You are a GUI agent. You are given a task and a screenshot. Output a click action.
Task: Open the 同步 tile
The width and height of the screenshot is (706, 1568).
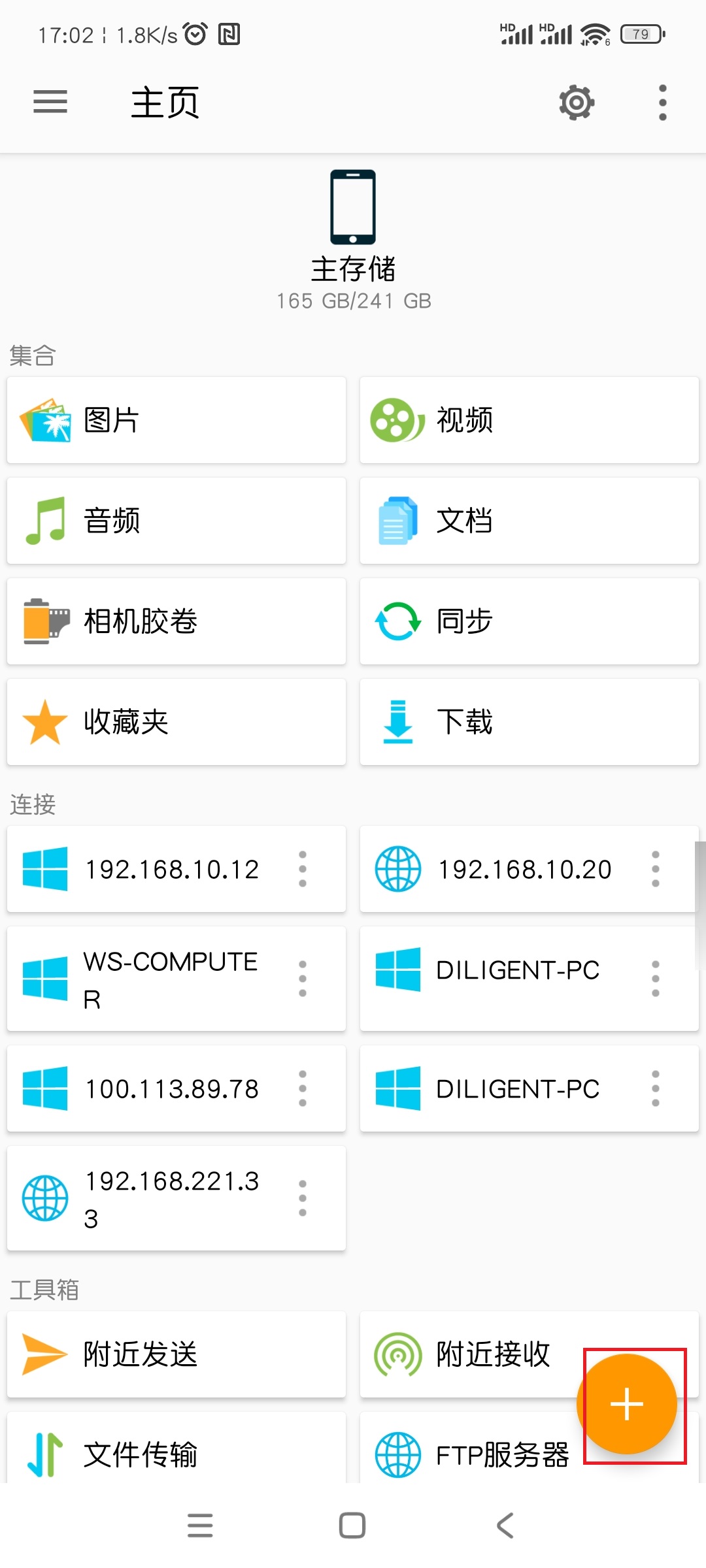pyautogui.click(x=529, y=621)
